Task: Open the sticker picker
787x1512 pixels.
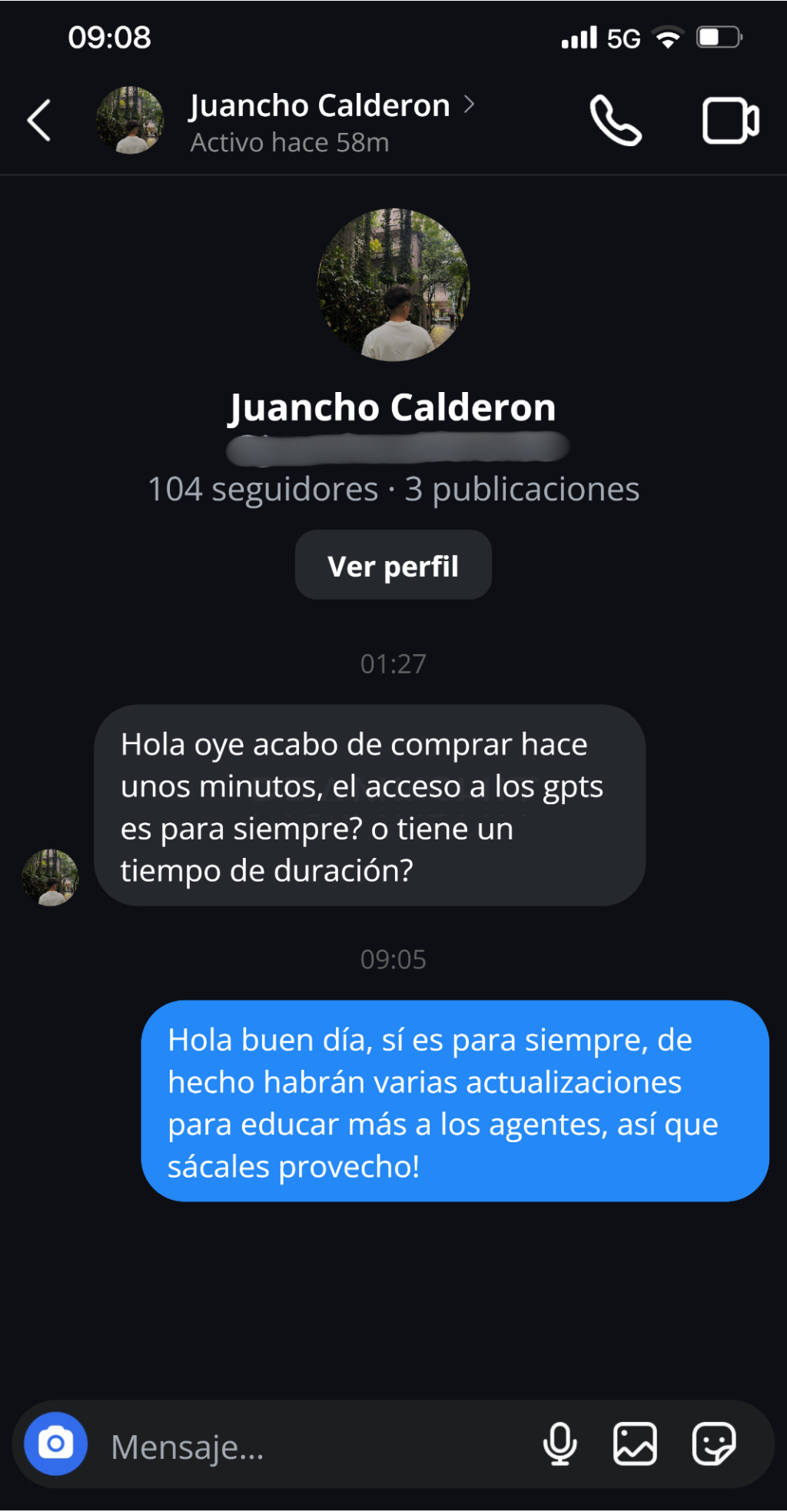Action: point(714,1444)
